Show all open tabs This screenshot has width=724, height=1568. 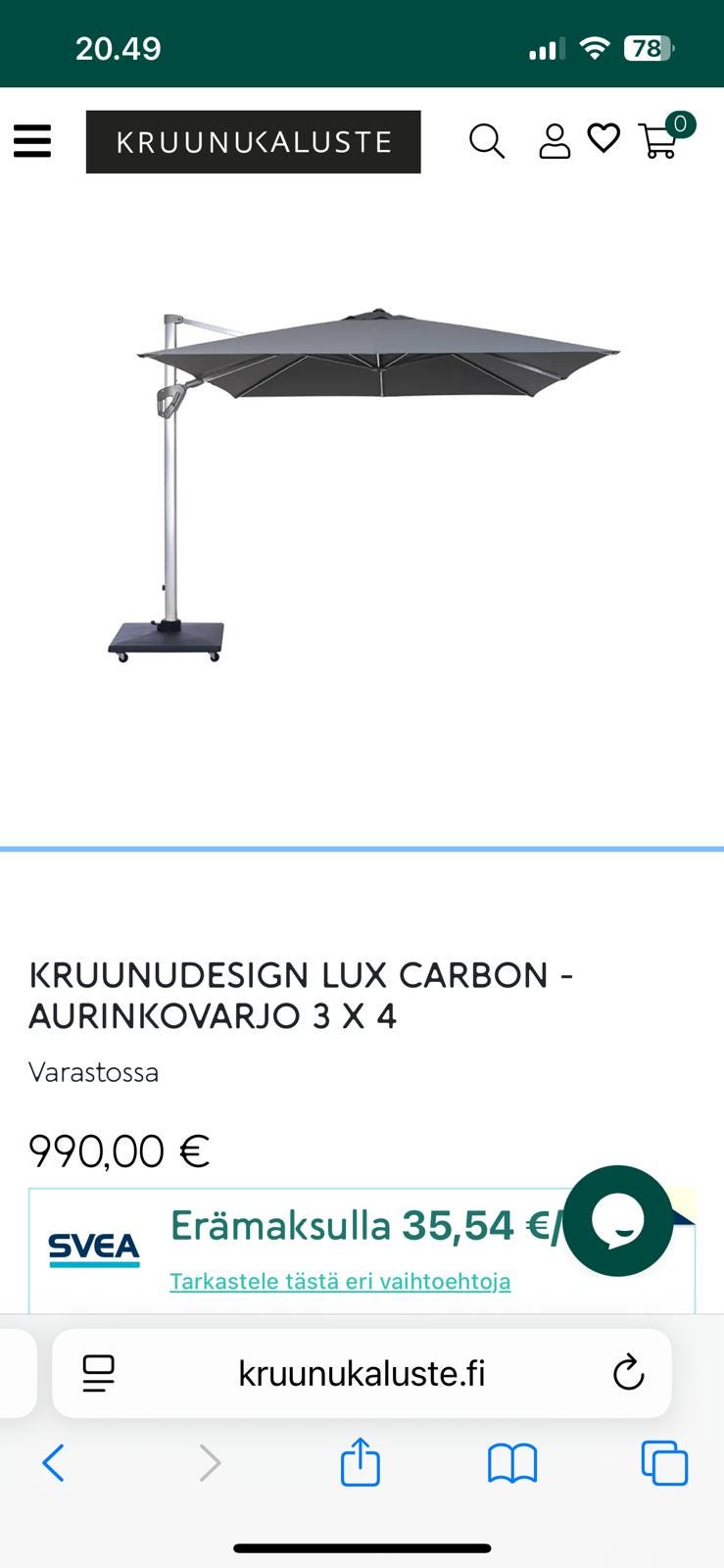pos(664,1463)
